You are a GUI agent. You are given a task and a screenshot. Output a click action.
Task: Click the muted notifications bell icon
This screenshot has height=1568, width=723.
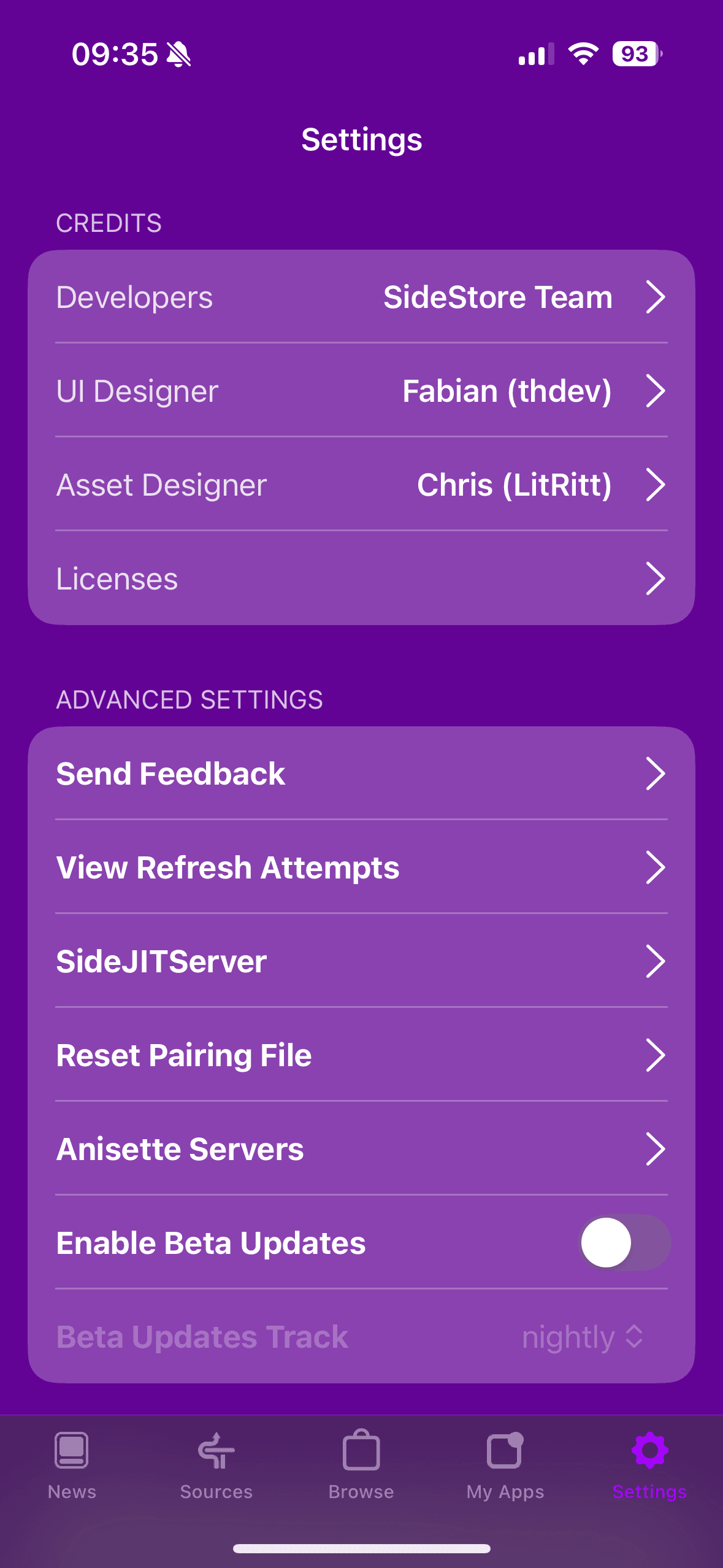[178, 55]
